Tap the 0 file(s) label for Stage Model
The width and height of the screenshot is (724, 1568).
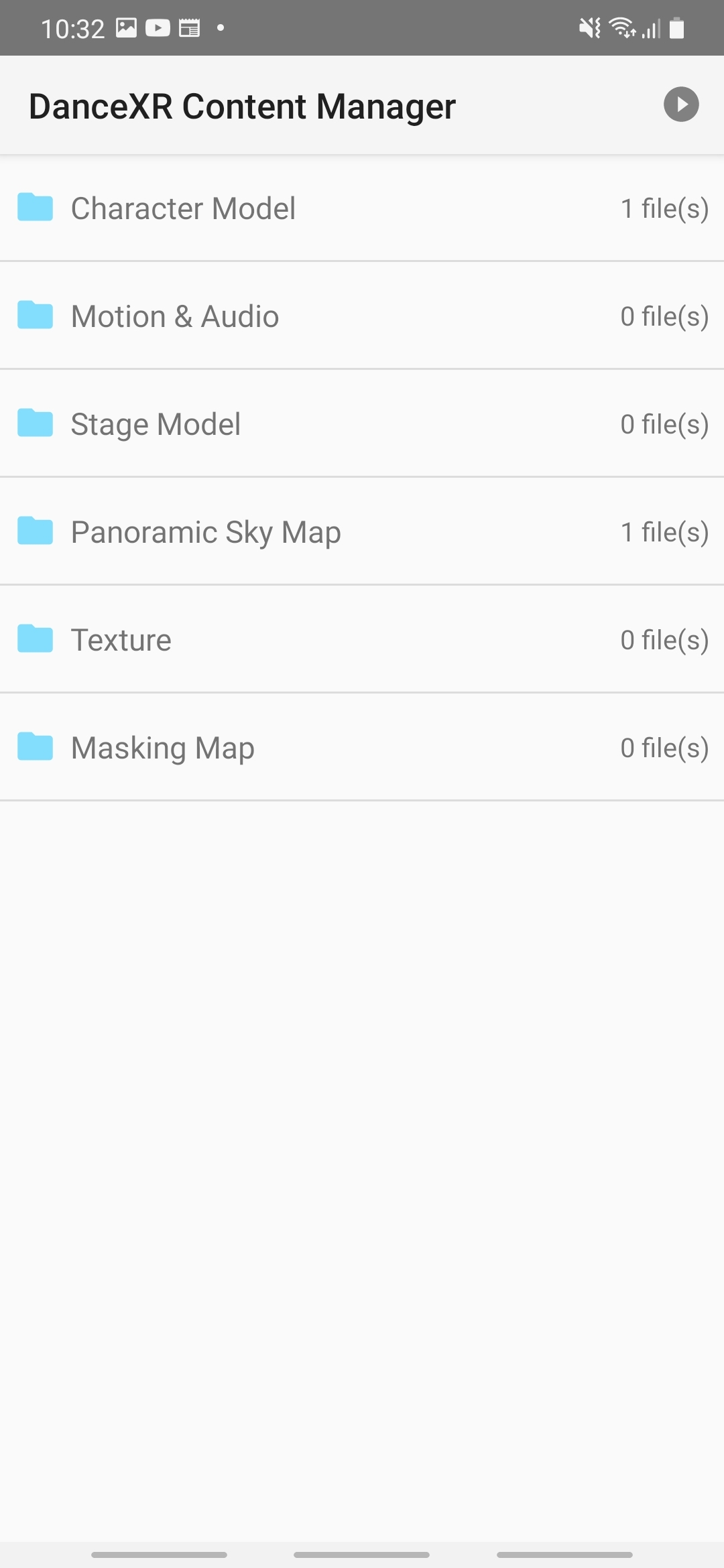665,423
